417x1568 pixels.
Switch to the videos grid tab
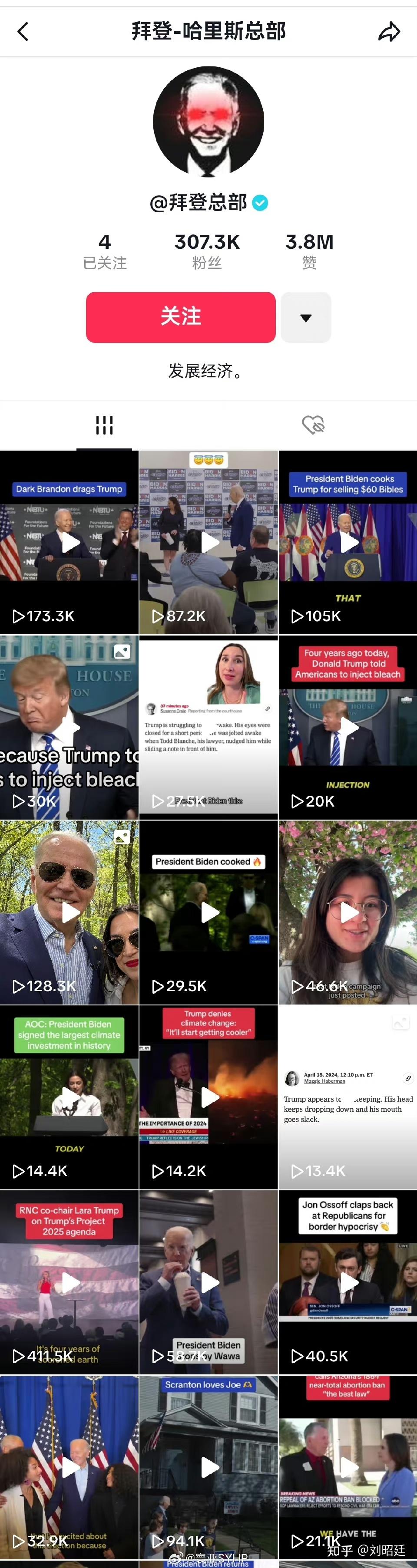pyautogui.click(x=104, y=425)
